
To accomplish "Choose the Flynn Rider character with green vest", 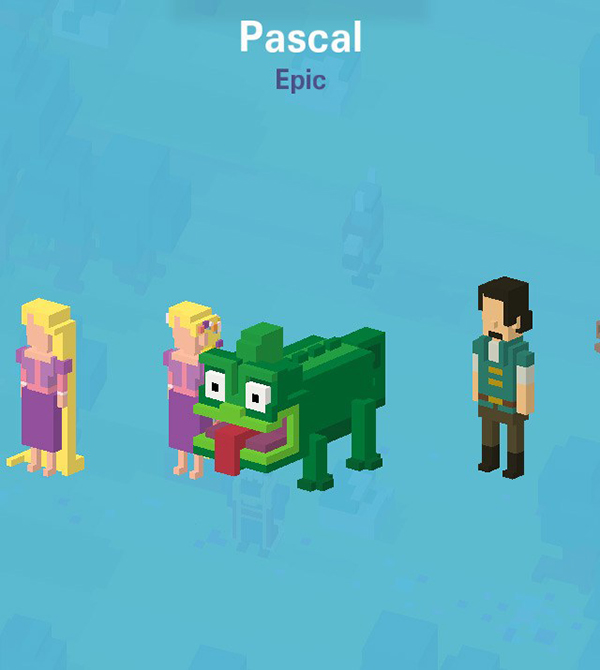I will click(x=503, y=377).
